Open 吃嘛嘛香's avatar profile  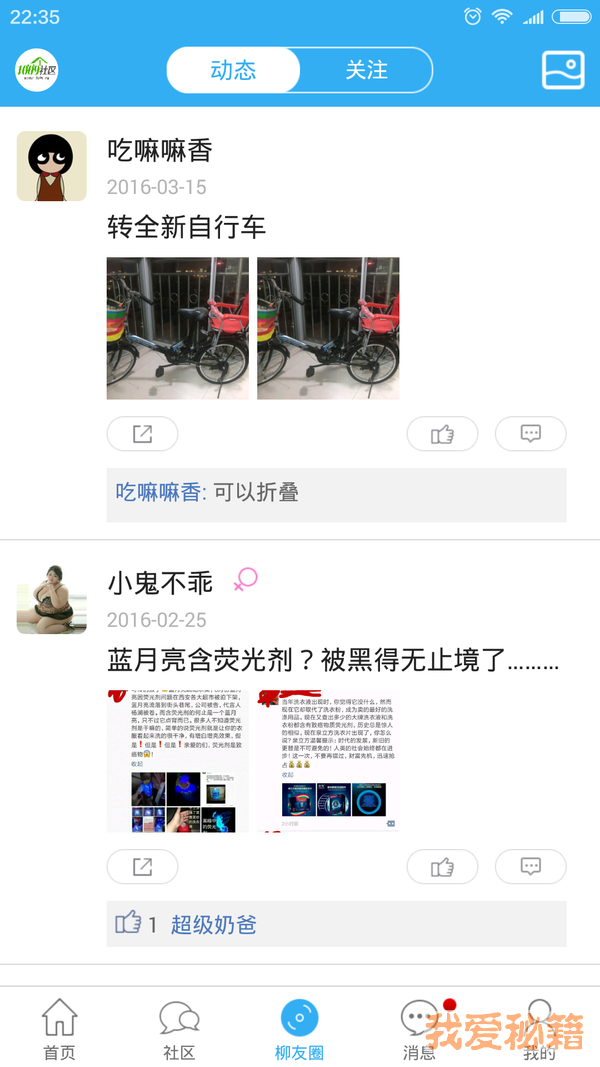[52, 166]
